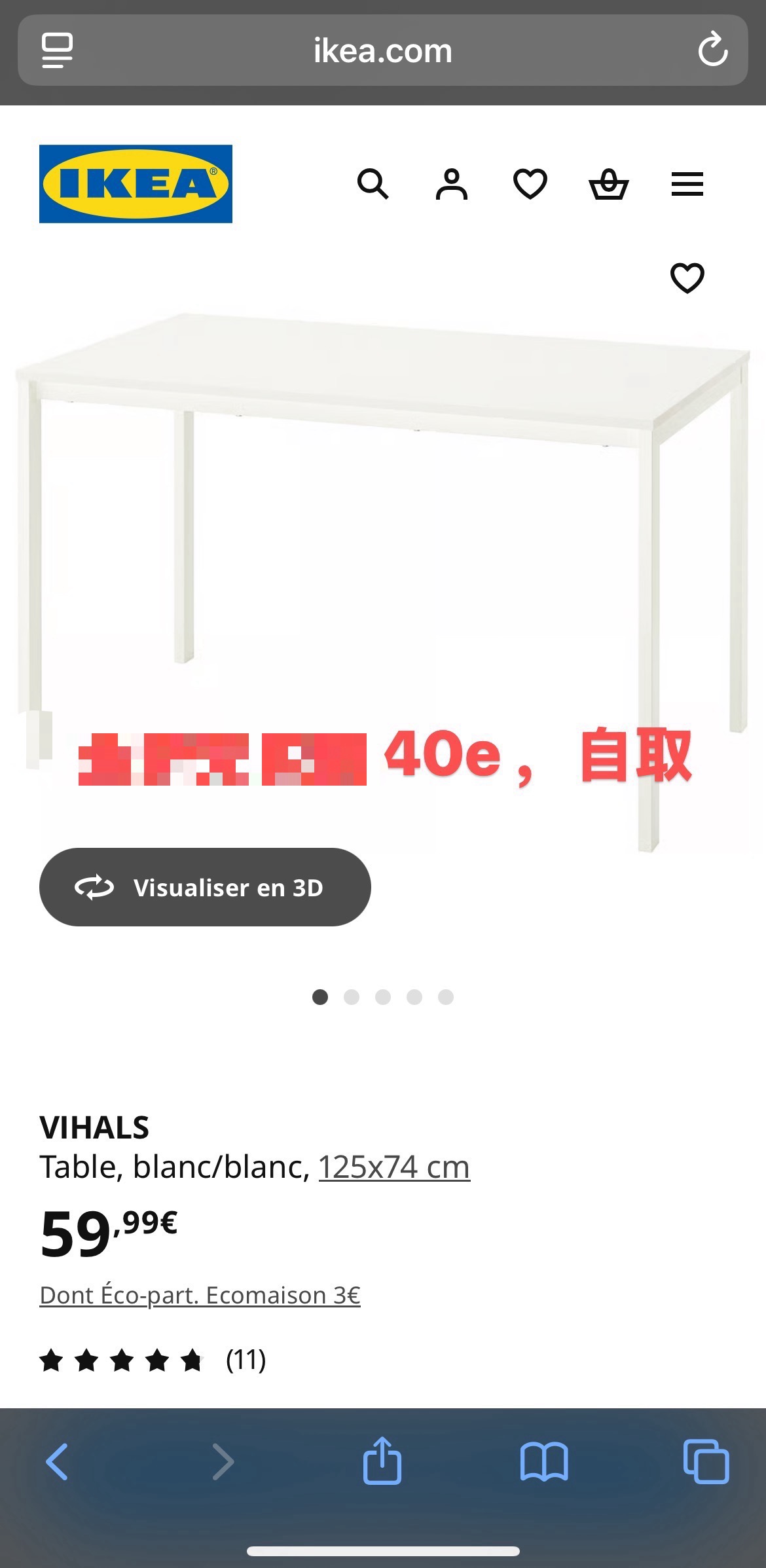Open the 11 customer reviews
Screen dimensions: 766x1568
246,1360
